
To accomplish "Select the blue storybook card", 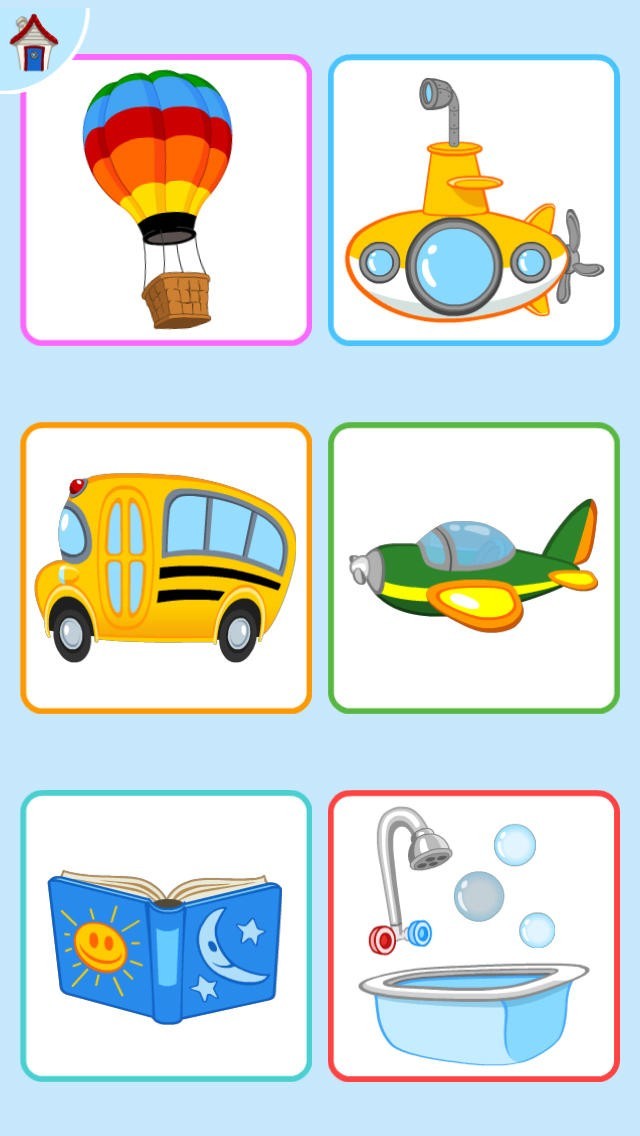I will point(166,936).
